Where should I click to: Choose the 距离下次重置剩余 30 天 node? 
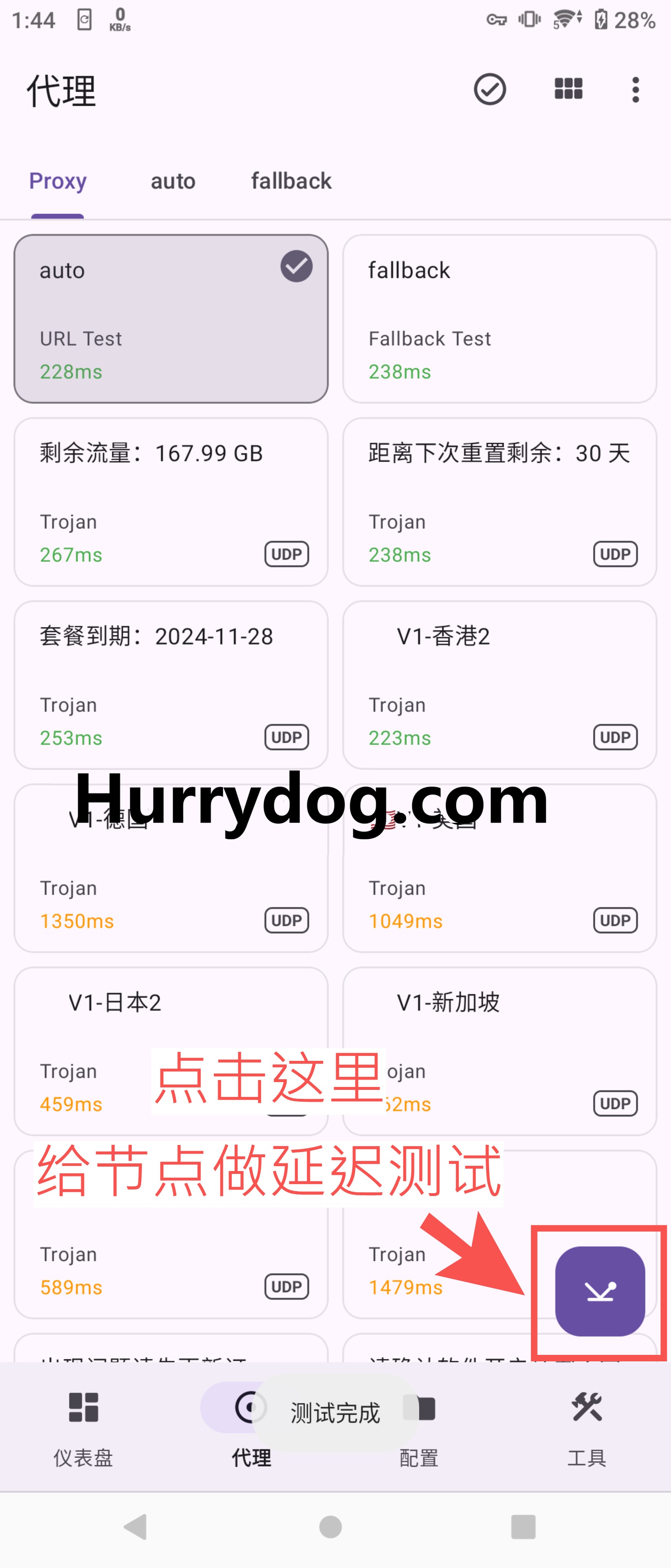(500, 501)
